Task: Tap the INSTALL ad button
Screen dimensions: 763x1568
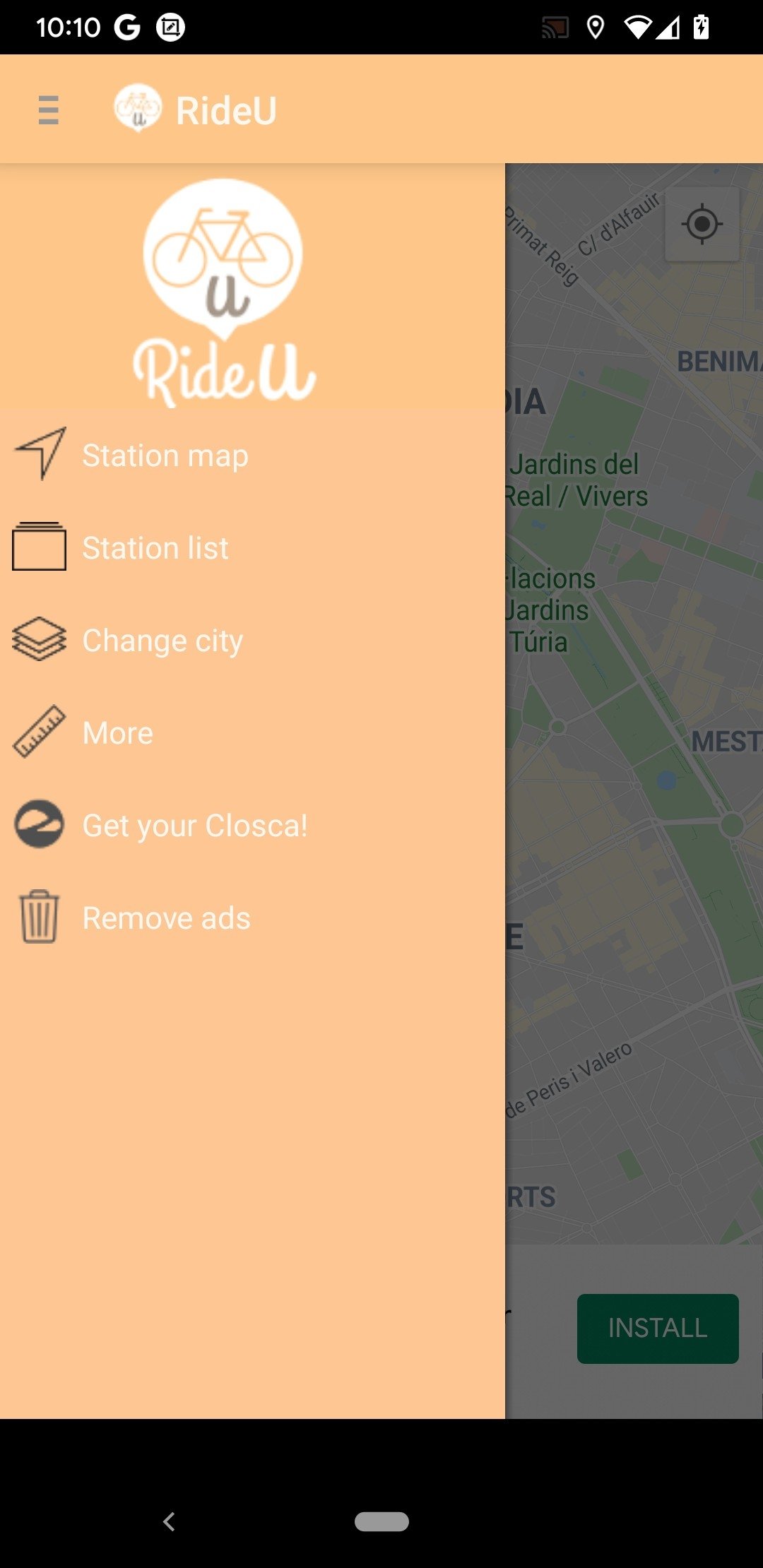Action: click(658, 1328)
